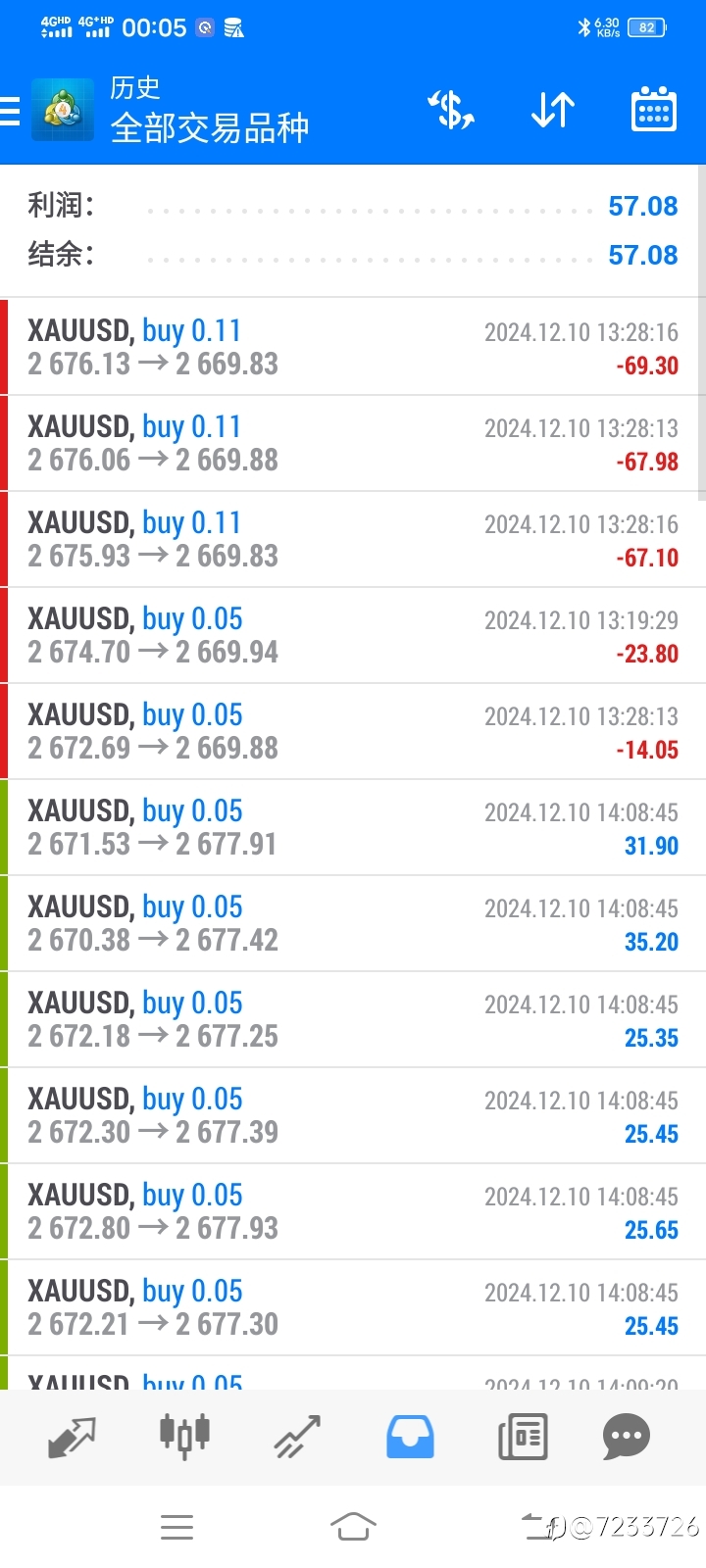The width and height of the screenshot is (706, 1568).
Task: Open the trade with profit 25.35
Action: click(x=353, y=1019)
